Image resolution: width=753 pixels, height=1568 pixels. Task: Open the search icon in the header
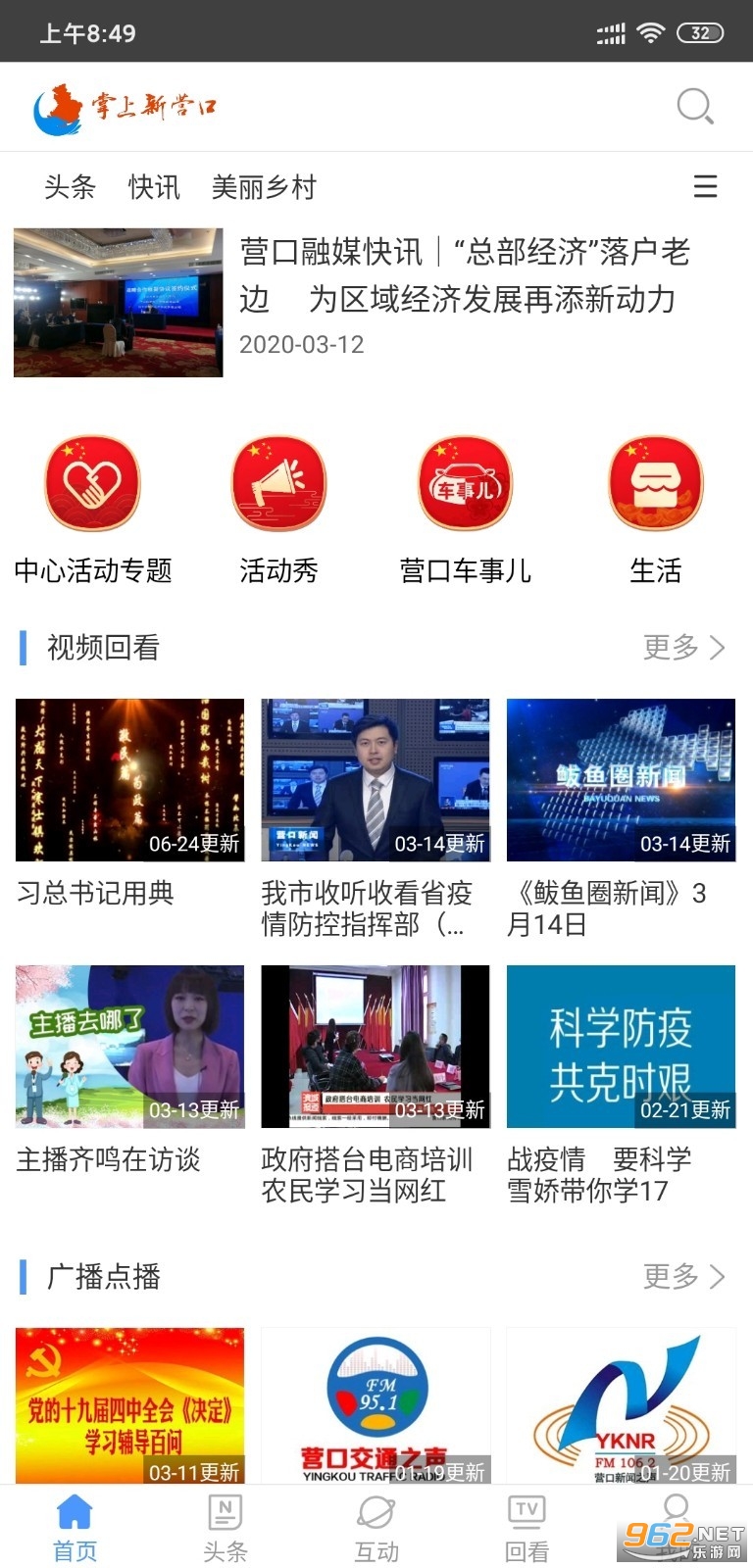(x=694, y=106)
